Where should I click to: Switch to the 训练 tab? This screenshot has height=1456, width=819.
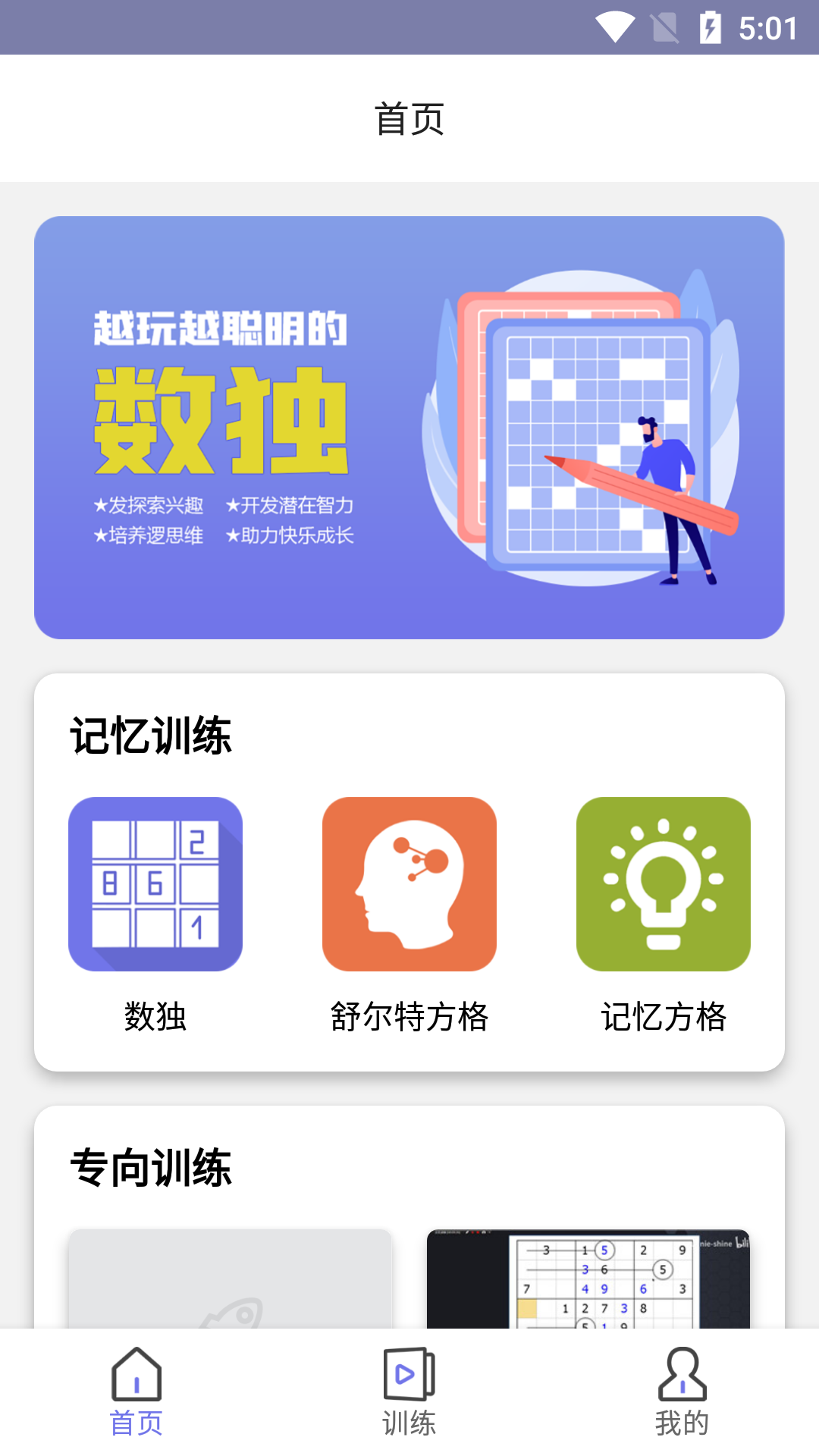click(x=409, y=1419)
